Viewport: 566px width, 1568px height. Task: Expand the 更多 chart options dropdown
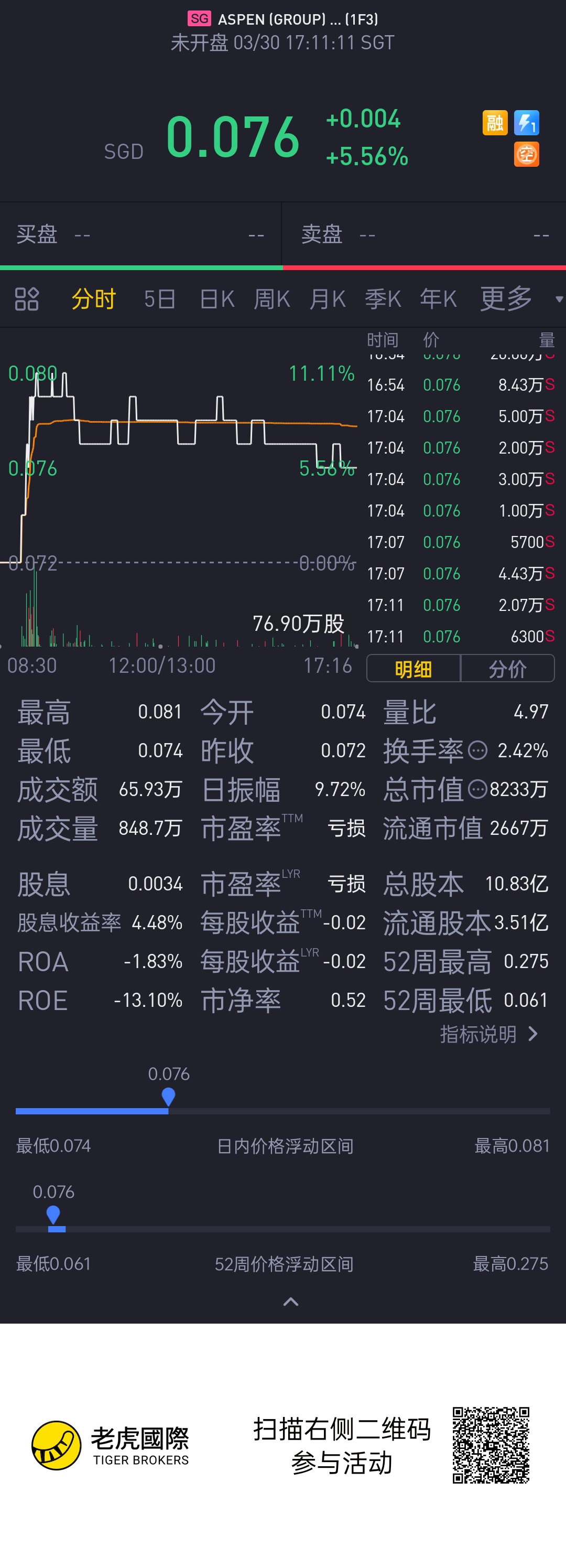(518, 299)
